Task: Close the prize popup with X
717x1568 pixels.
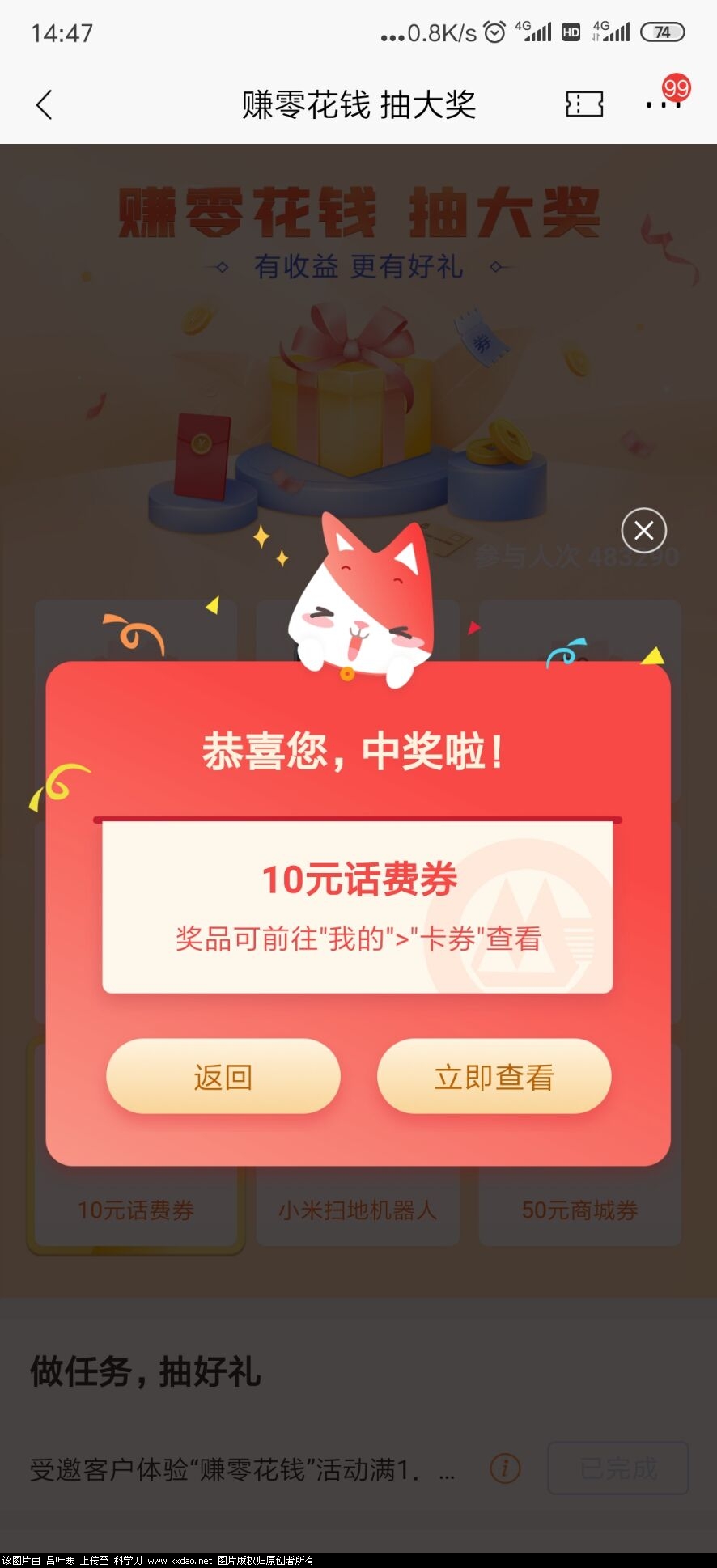Action: tap(643, 530)
